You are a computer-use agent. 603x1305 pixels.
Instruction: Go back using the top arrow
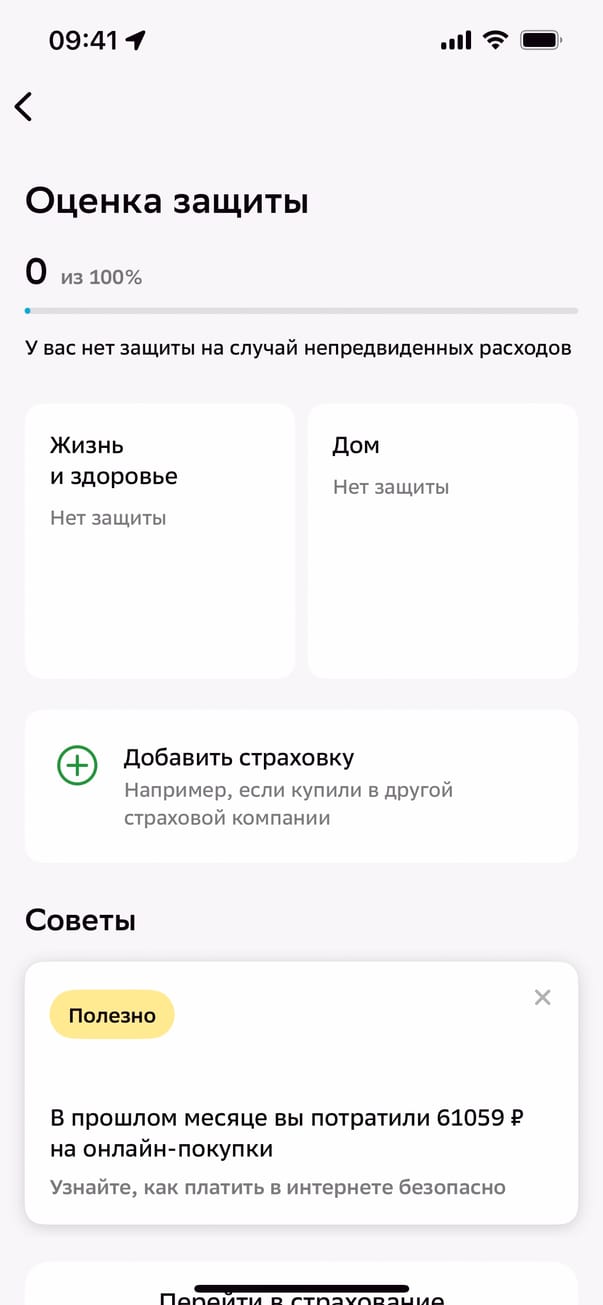click(24, 106)
